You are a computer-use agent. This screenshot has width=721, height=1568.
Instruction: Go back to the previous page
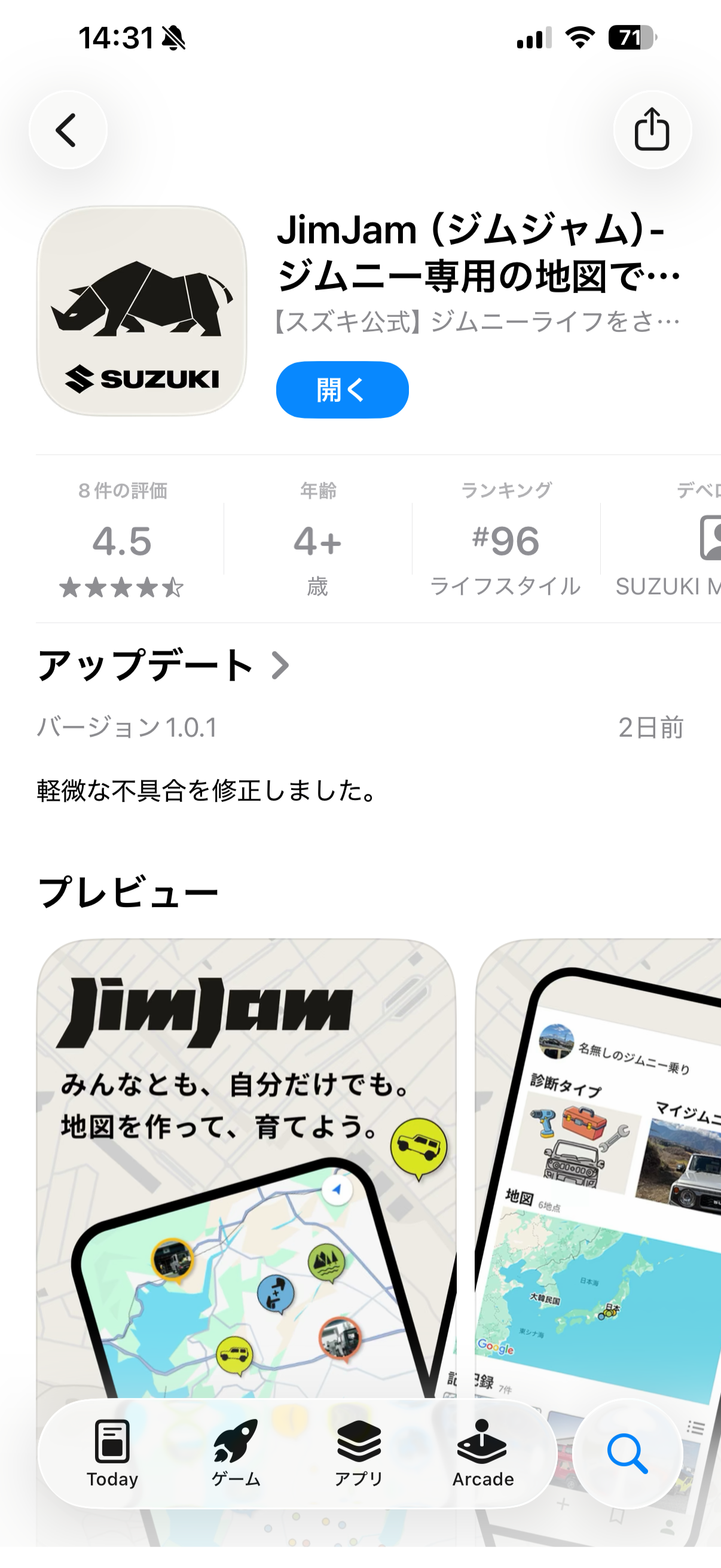tap(68, 130)
